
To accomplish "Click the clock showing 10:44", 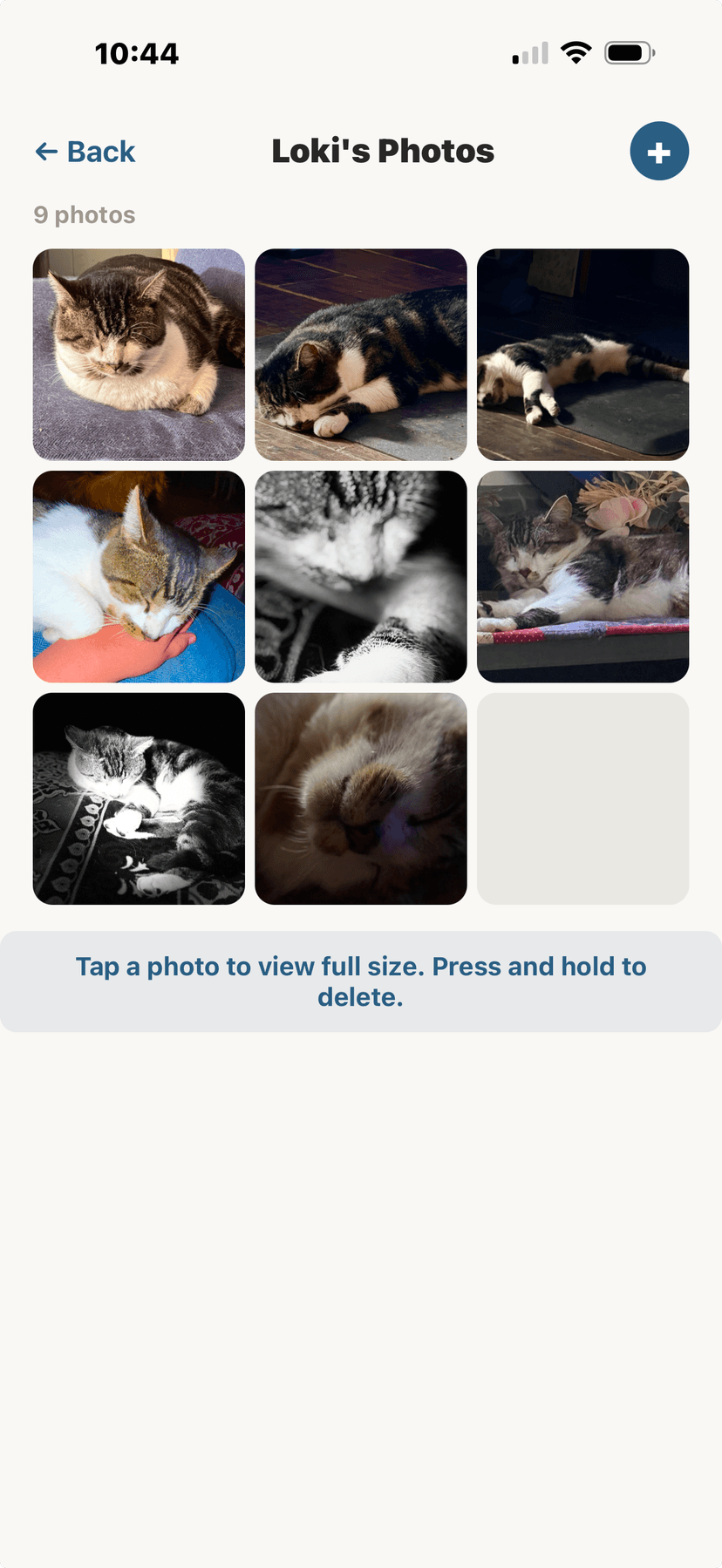I will click(135, 52).
